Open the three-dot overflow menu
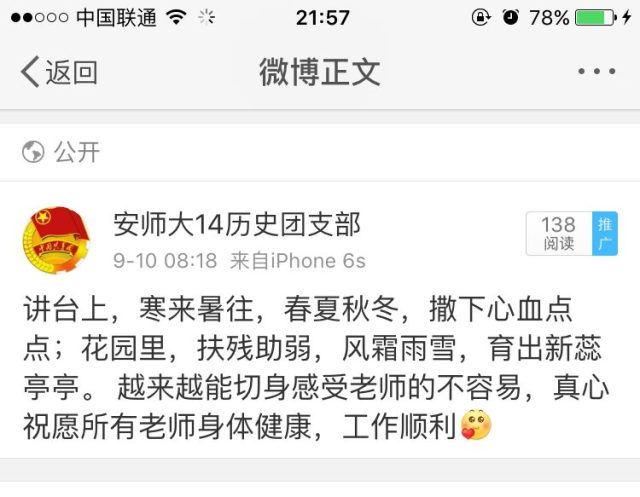640x497 pixels. point(597,72)
